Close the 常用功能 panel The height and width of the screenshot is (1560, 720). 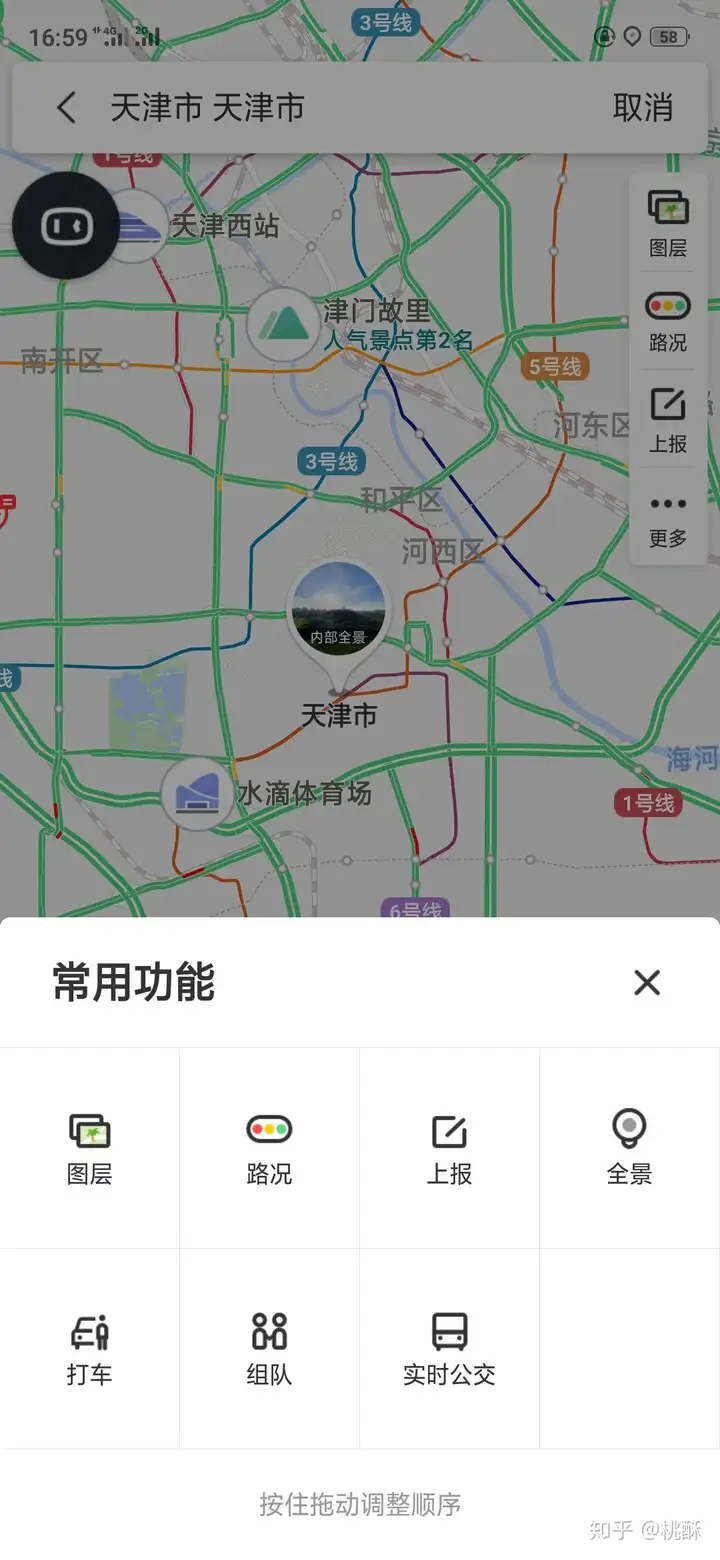click(x=647, y=983)
